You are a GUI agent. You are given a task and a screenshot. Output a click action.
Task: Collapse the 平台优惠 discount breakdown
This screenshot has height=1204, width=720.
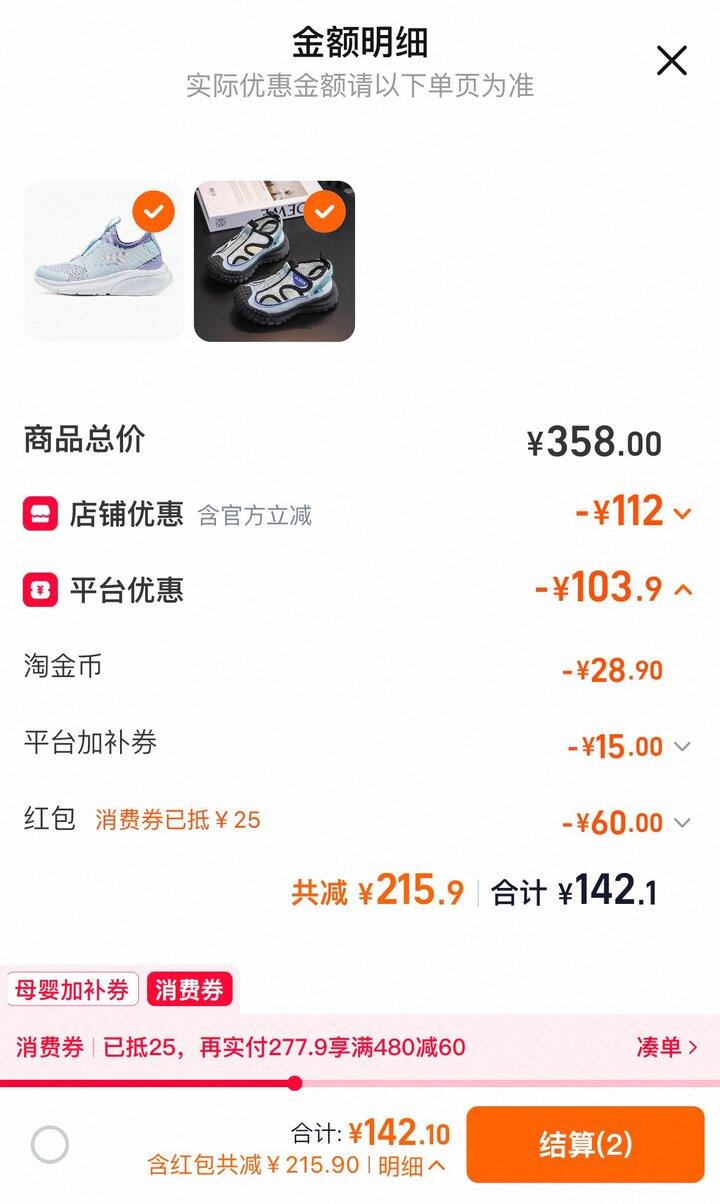click(684, 589)
